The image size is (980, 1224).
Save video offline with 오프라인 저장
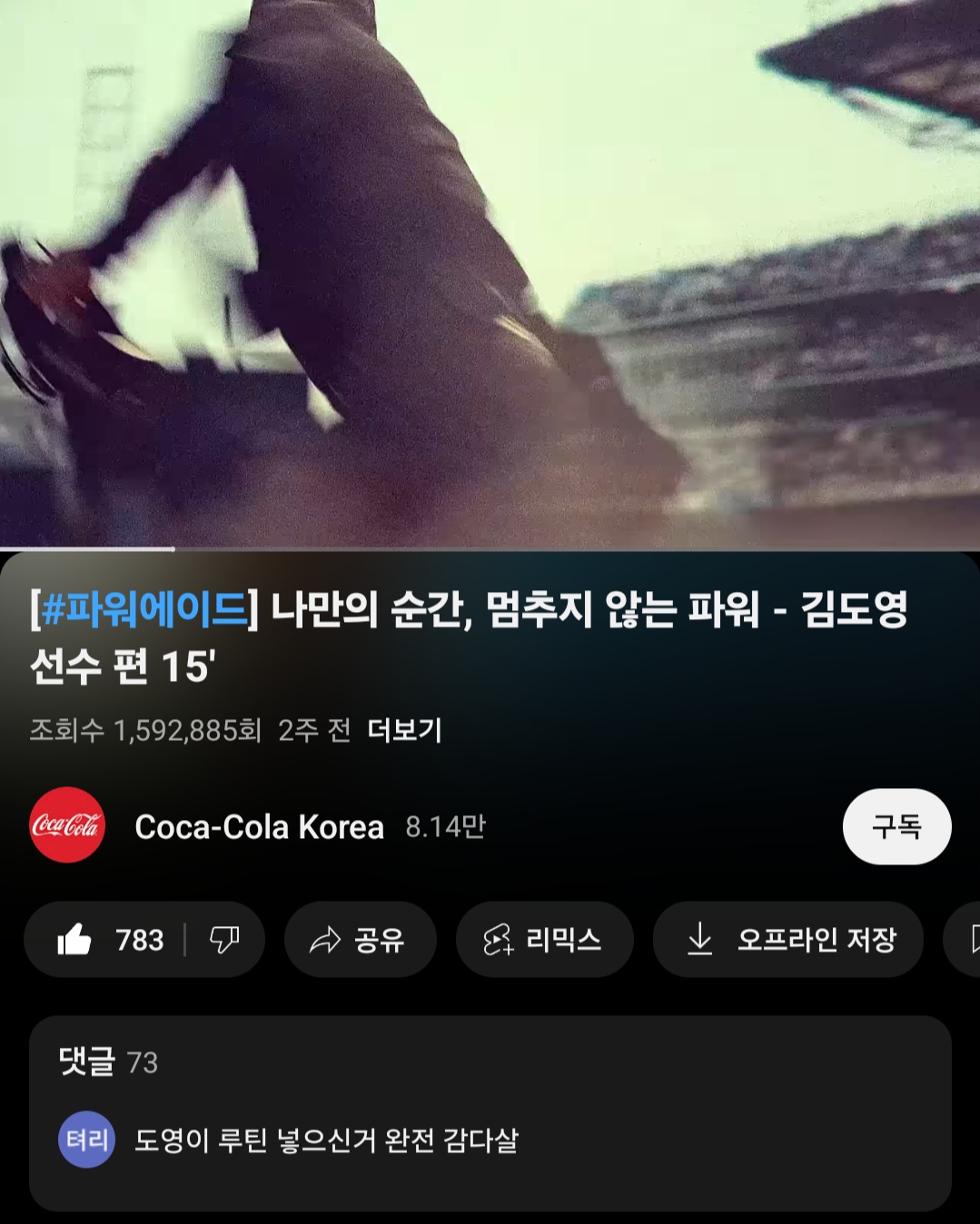(x=787, y=940)
